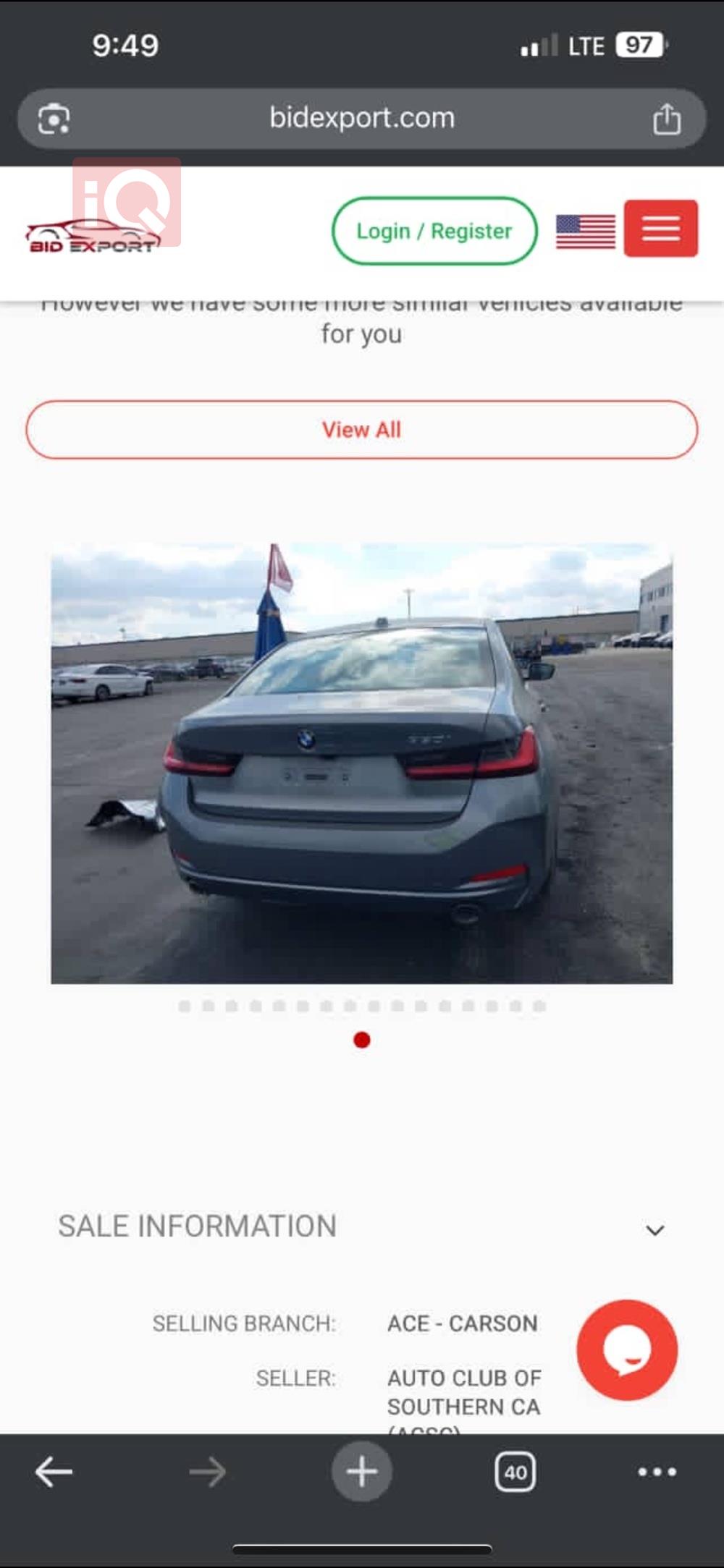Open the browser's three-dot menu
724x1568 pixels.
click(x=657, y=1472)
